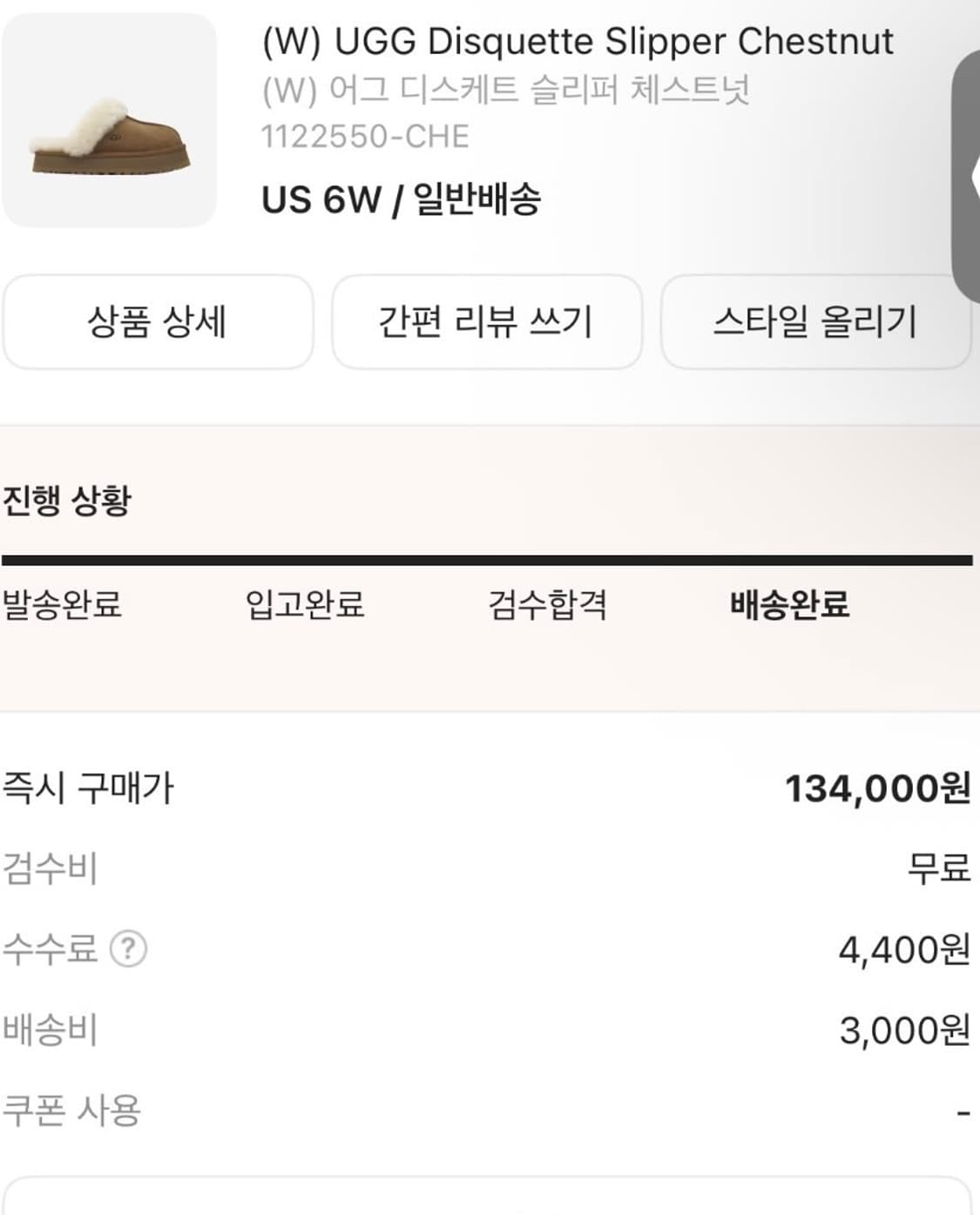Select 스타일 올리기 to upload a style

point(817,323)
